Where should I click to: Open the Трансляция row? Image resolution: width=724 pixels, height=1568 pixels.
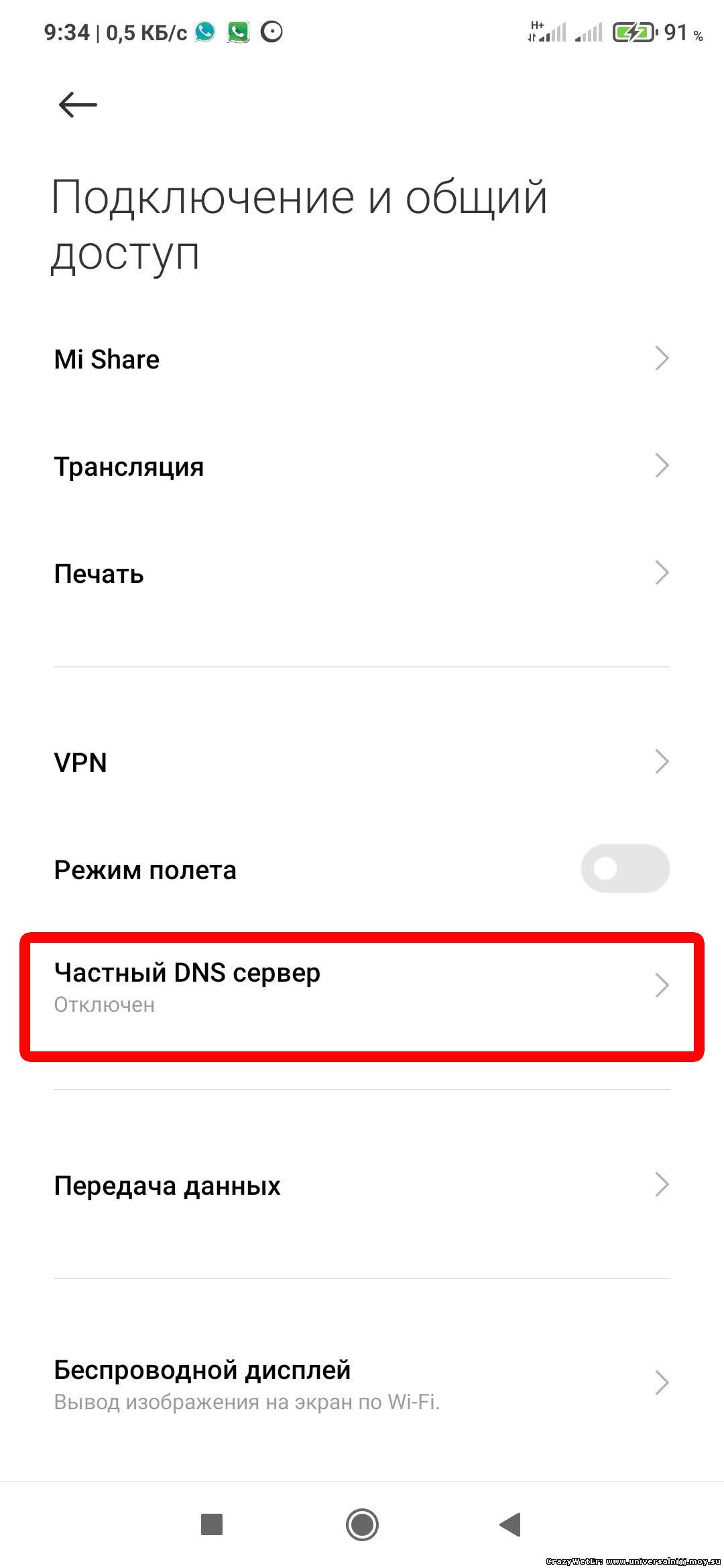(362, 466)
